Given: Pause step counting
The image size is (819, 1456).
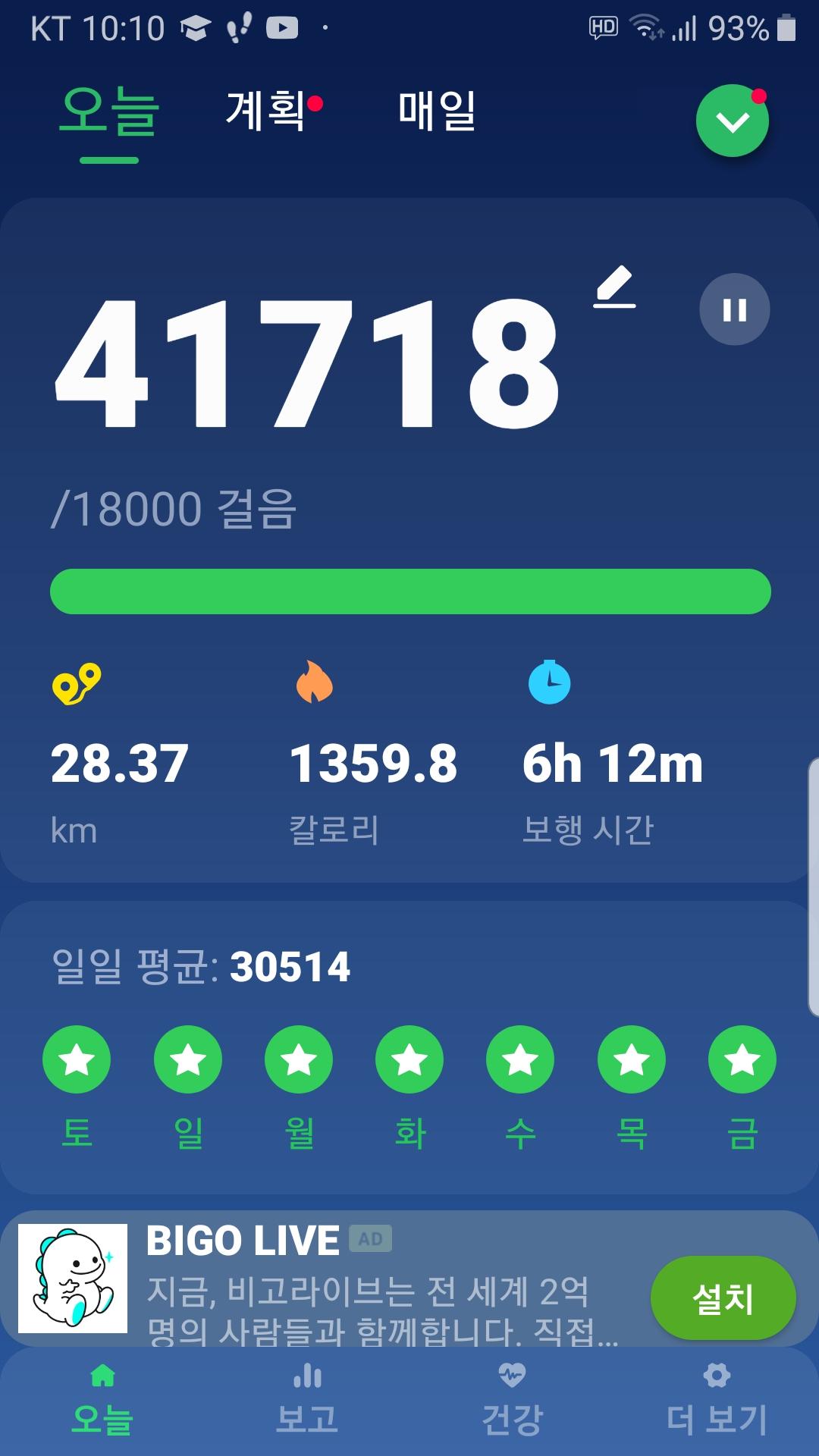Looking at the screenshot, I should click(x=734, y=309).
